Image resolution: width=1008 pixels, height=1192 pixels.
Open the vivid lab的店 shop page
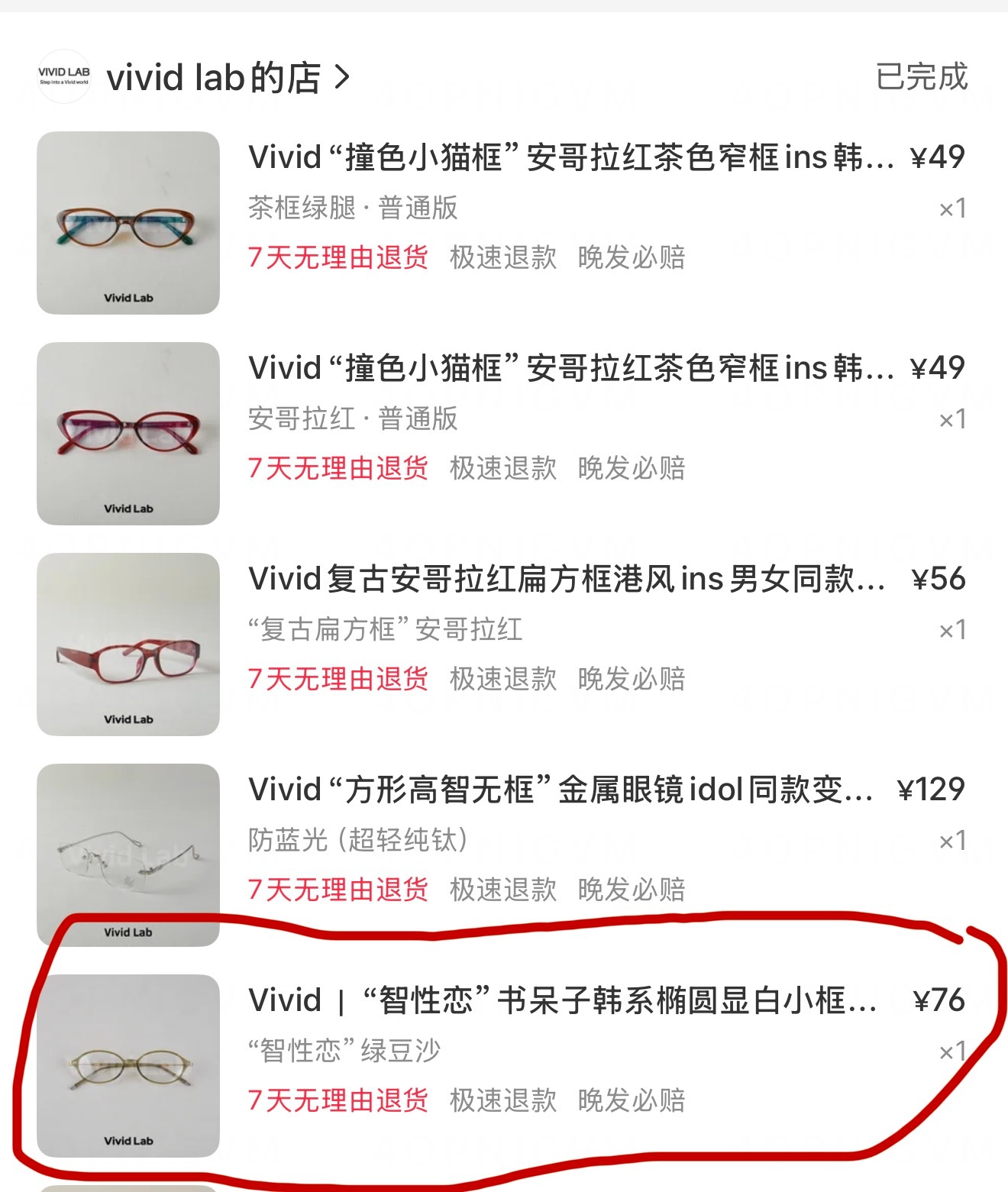point(228,77)
